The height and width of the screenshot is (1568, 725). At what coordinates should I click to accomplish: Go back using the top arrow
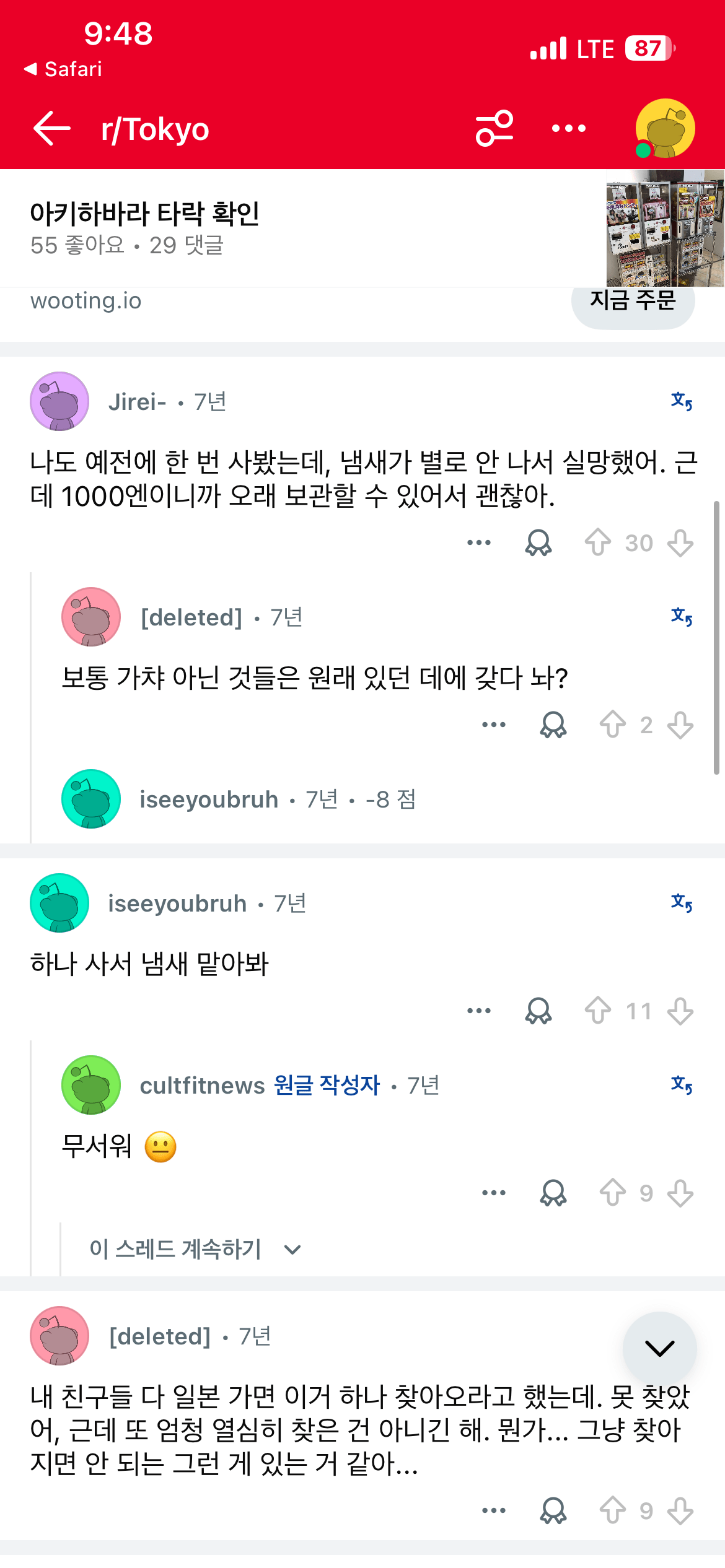[52, 129]
